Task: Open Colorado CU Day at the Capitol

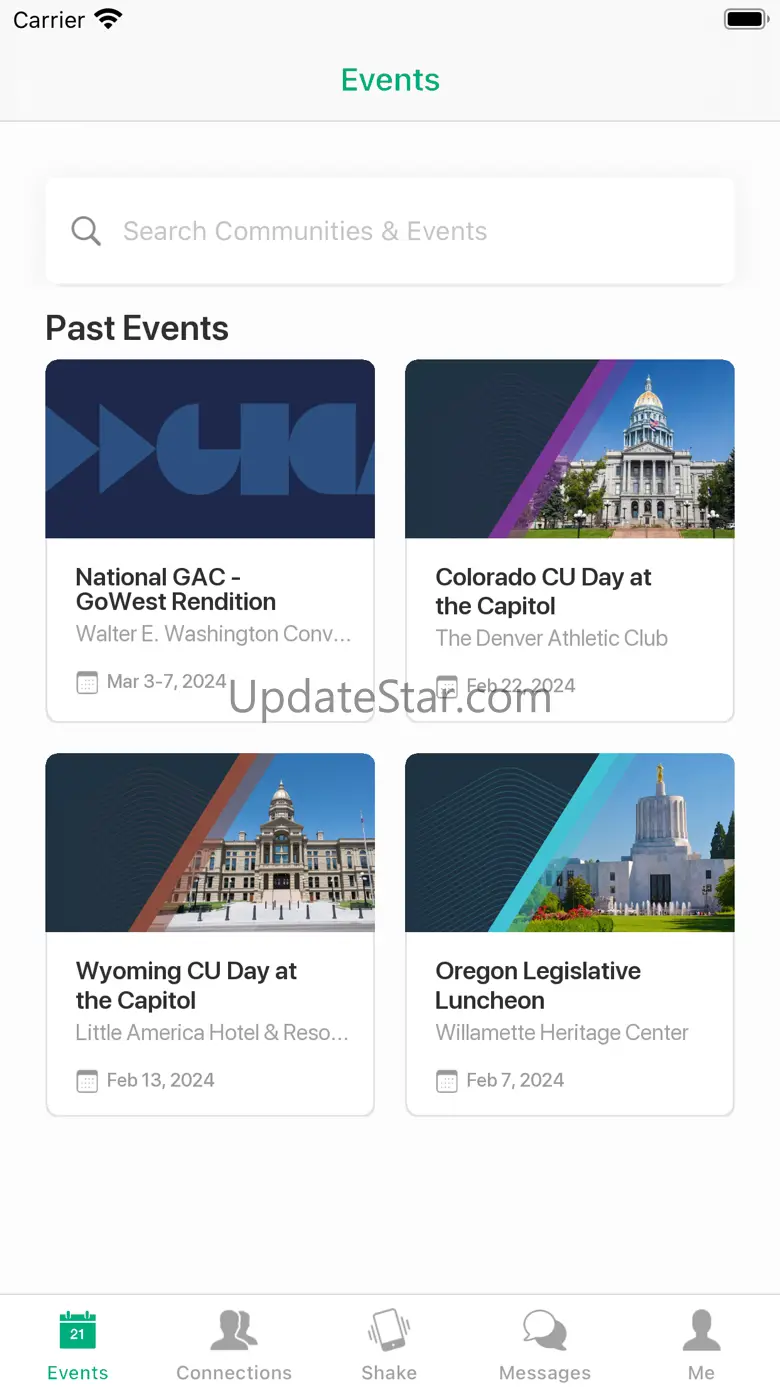Action: 569,540
